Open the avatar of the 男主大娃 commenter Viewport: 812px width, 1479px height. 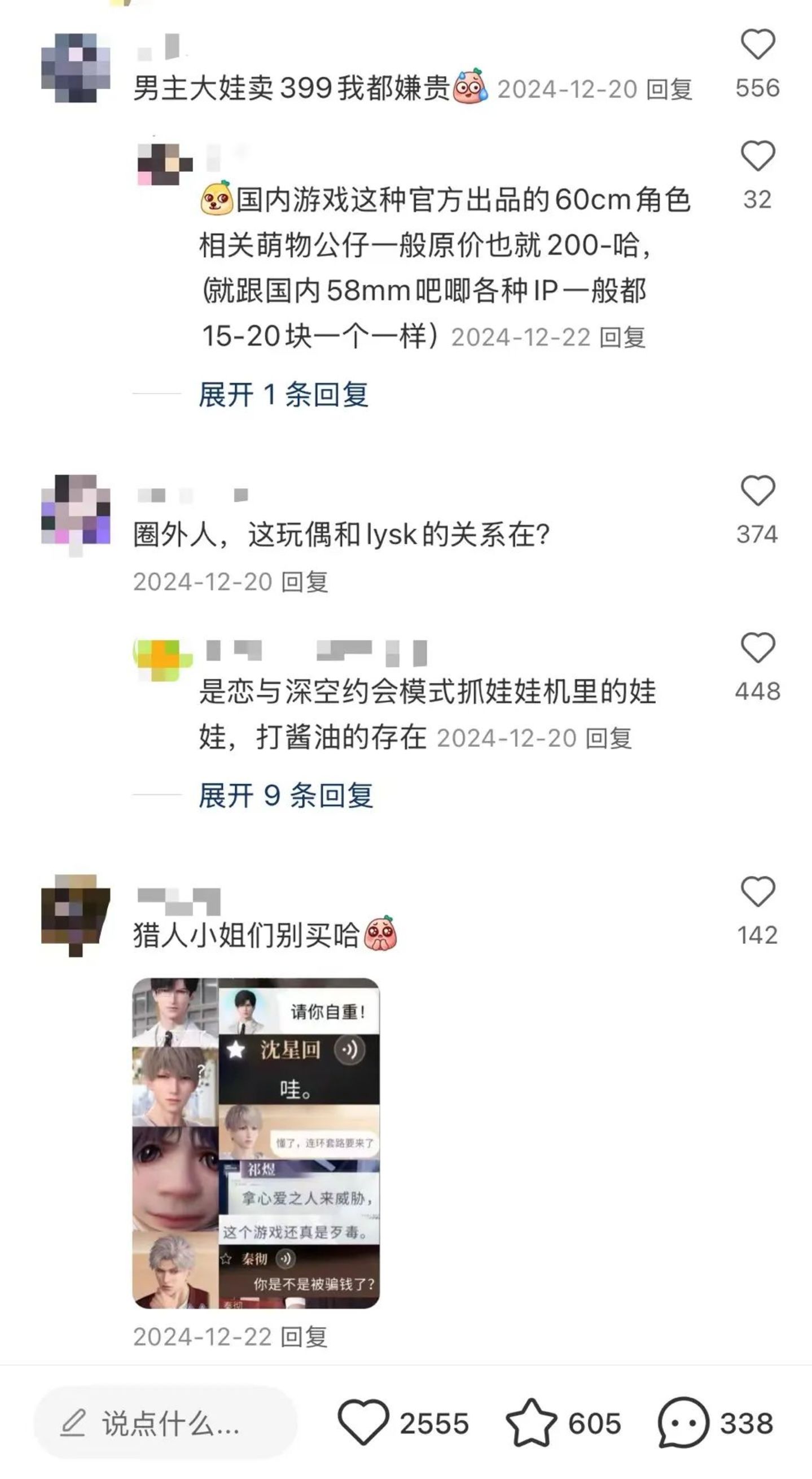point(76,68)
